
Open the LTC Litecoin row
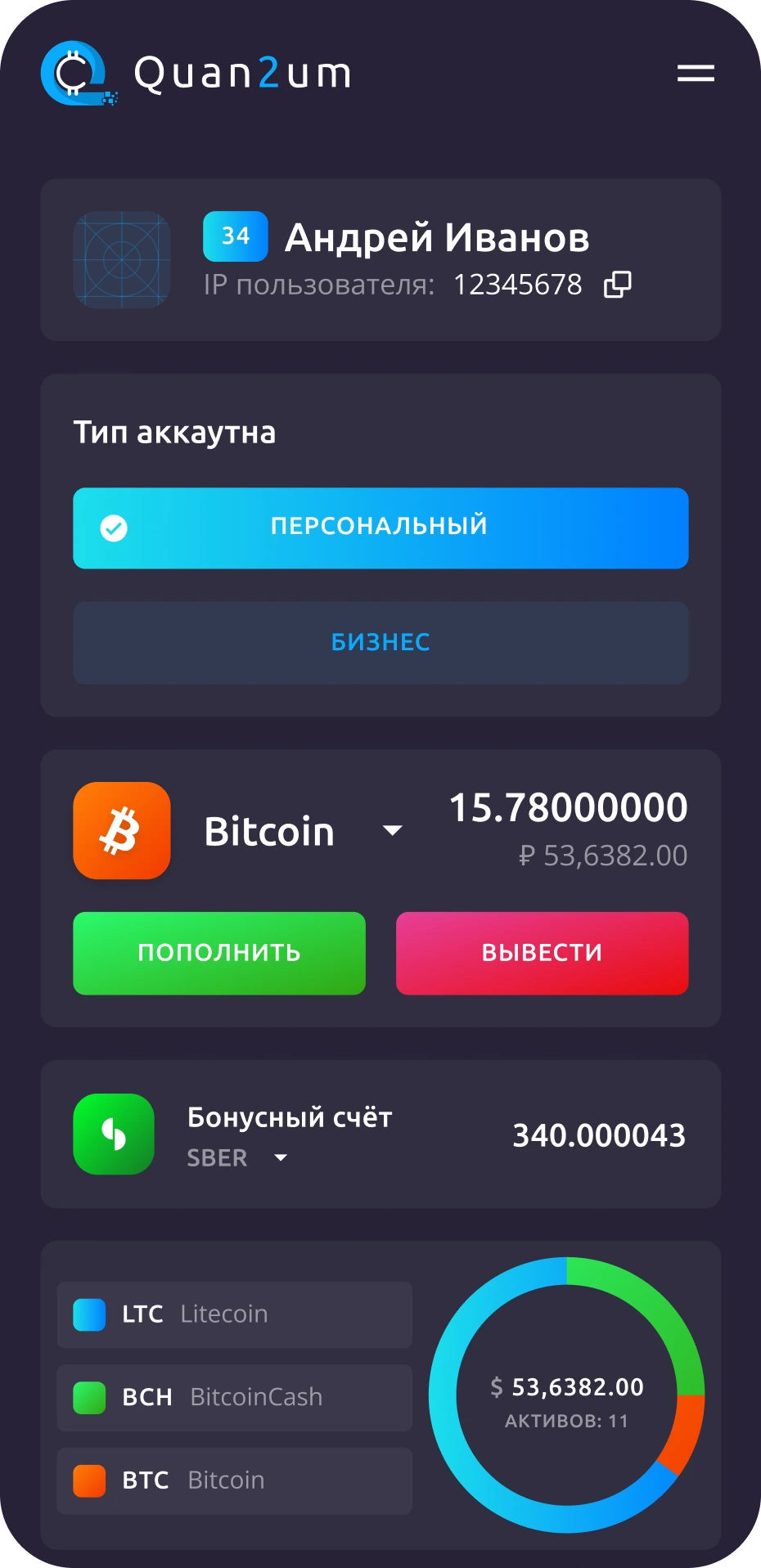[x=234, y=1314]
